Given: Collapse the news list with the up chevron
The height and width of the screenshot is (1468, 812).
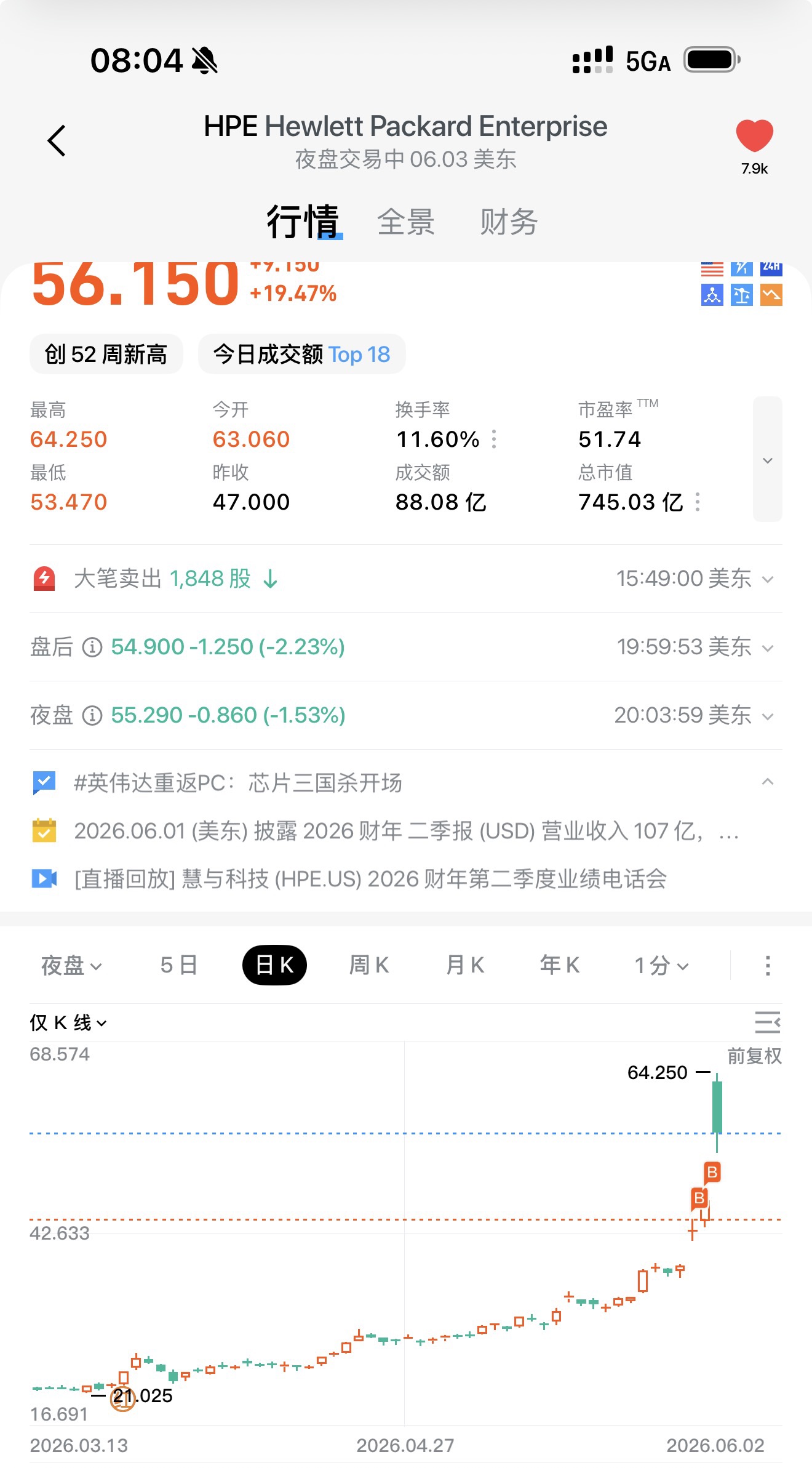Looking at the screenshot, I should click(767, 782).
